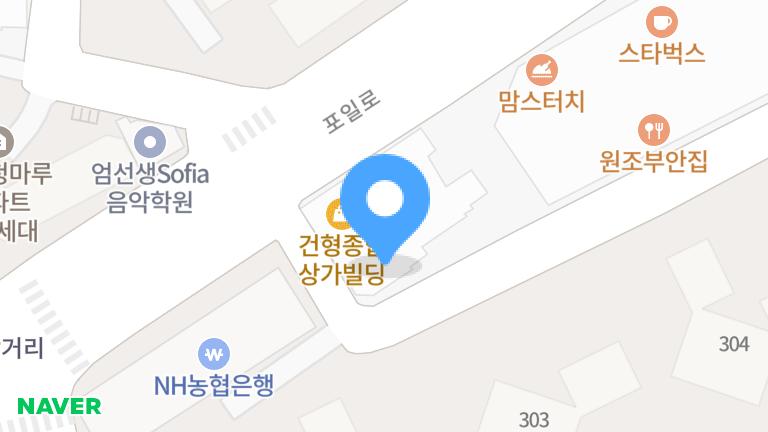Select the NH농협은행 bank marker
Image resolution: width=768 pixels, height=432 pixels.
213,353
